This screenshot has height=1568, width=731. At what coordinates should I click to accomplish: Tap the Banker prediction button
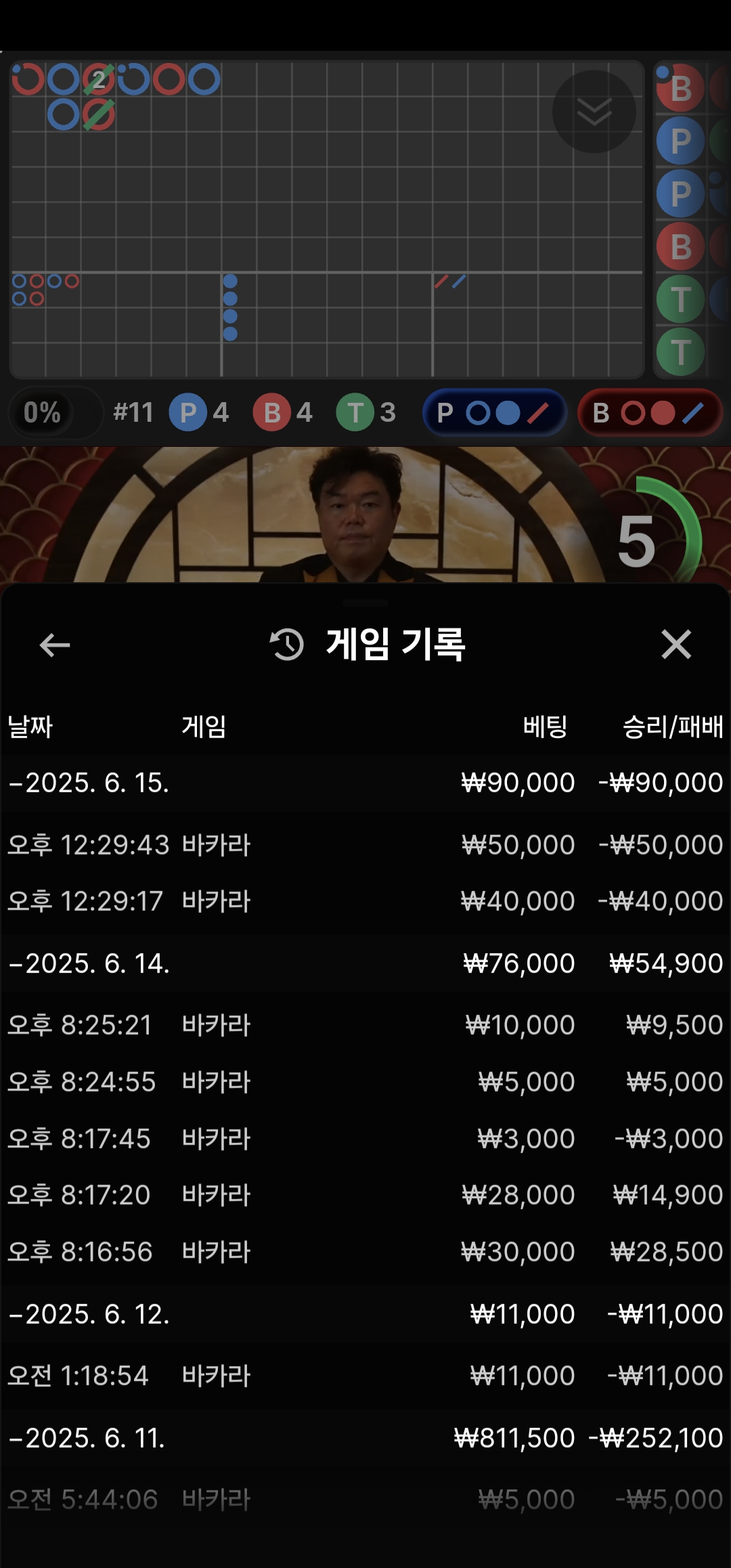coord(649,412)
